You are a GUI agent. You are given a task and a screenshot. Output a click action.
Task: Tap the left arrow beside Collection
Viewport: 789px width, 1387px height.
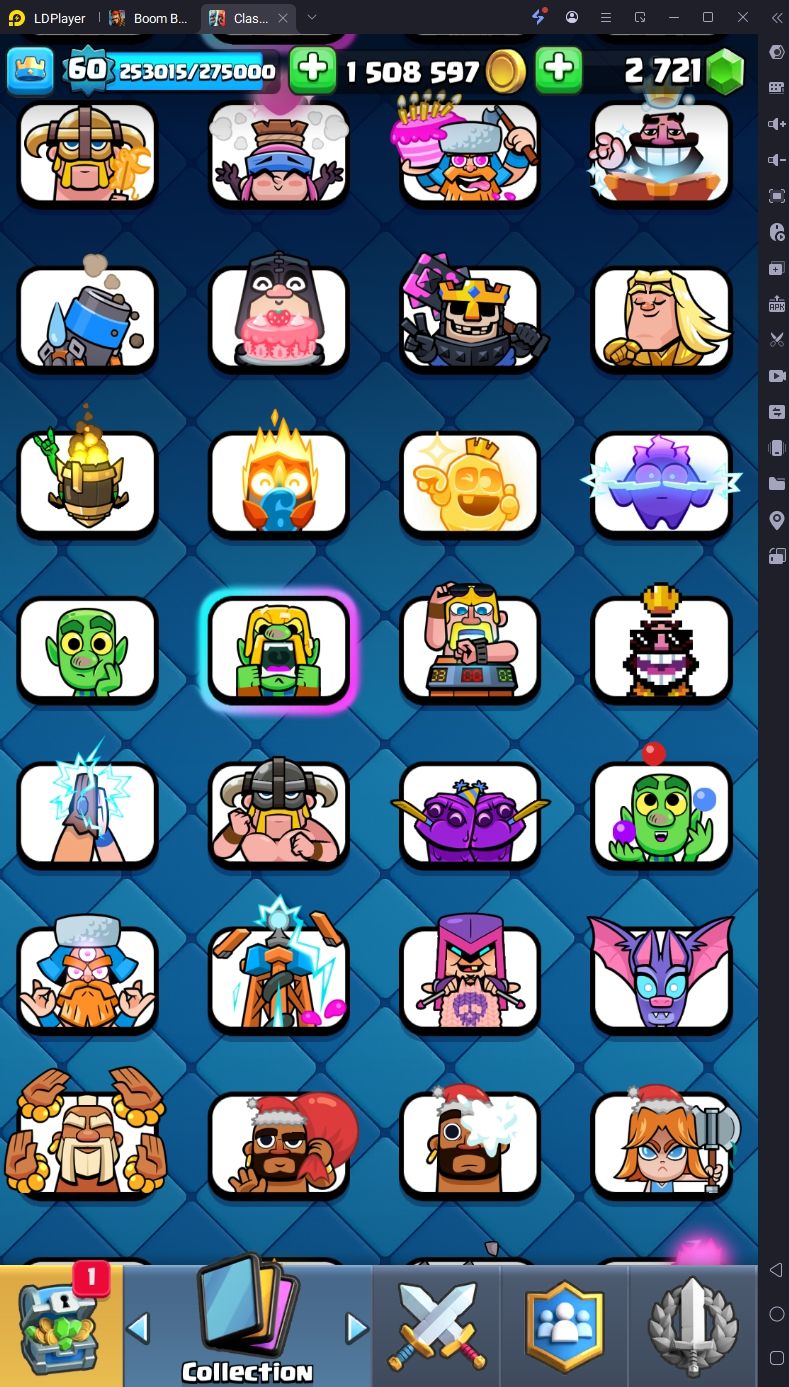tap(139, 1327)
